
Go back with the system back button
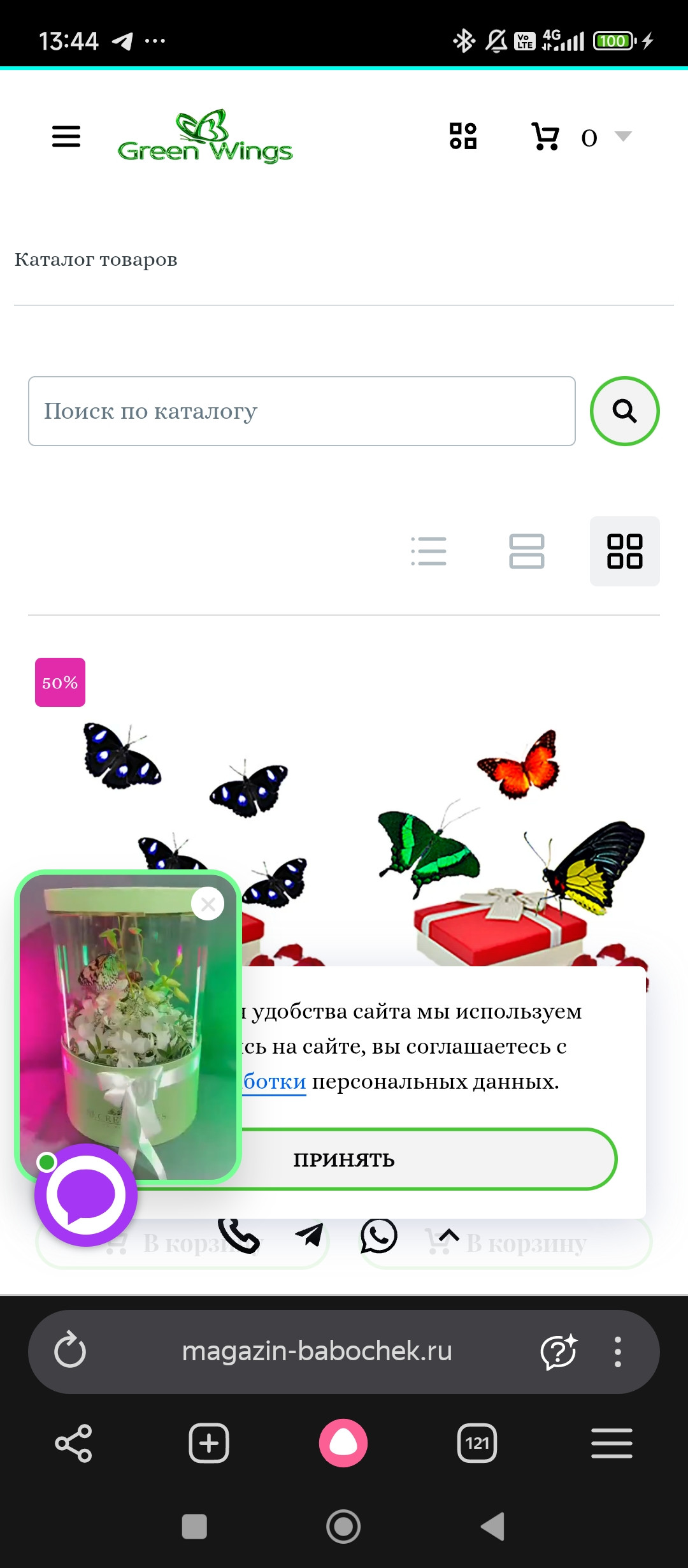click(493, 1527)
